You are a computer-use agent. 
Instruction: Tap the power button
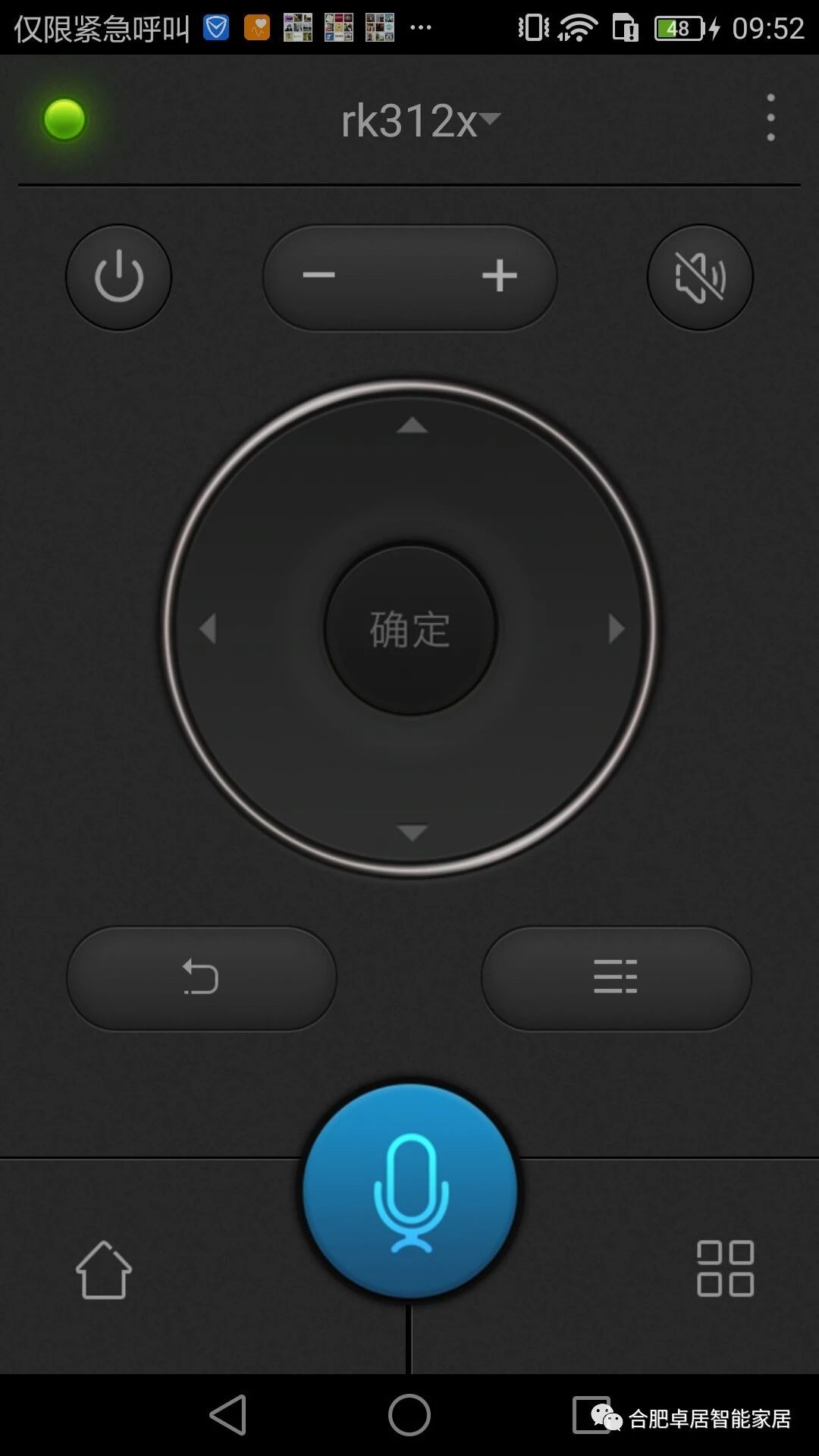(118, 277)
